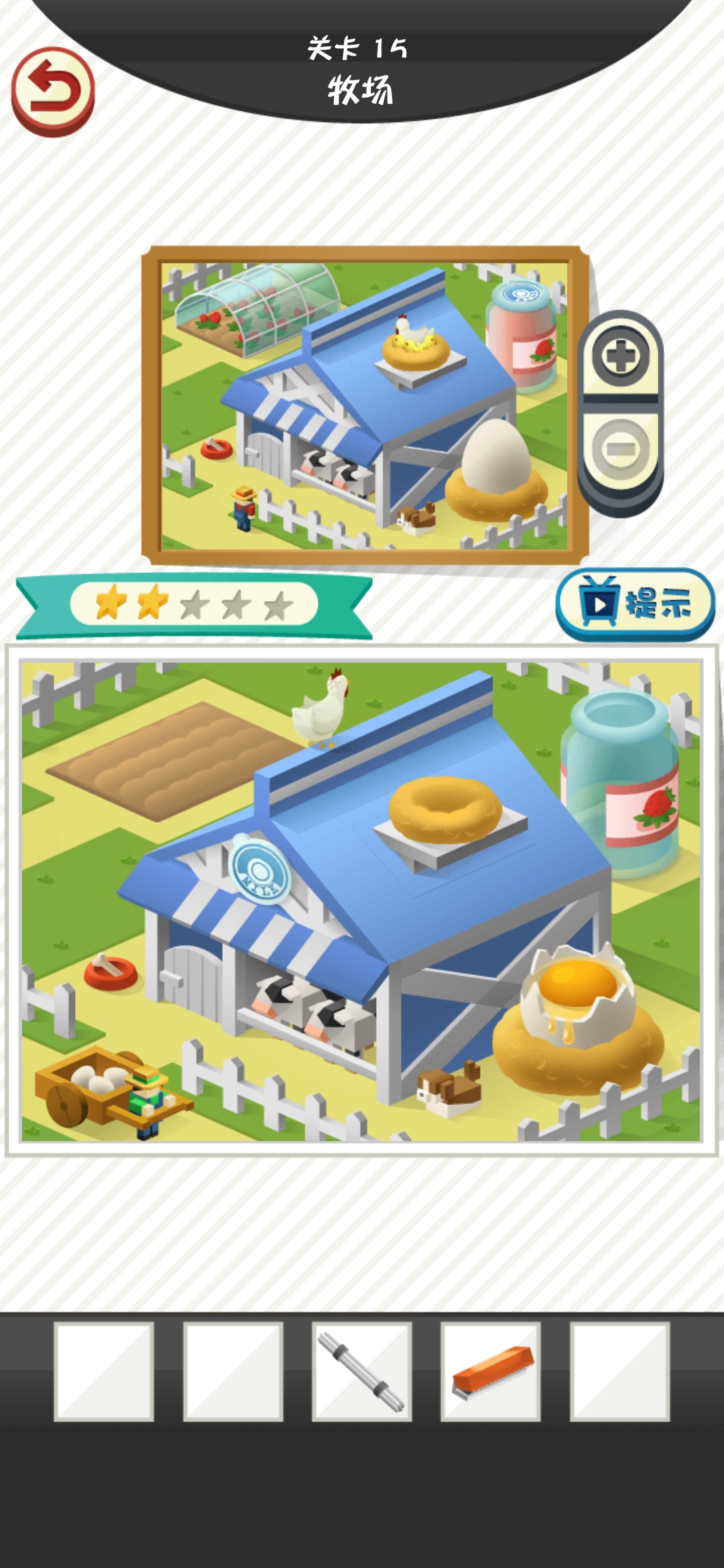Viewport: 724px width, 1568px height.
Task: Tap the red back arrow button
Action: (x=52, y=90)
